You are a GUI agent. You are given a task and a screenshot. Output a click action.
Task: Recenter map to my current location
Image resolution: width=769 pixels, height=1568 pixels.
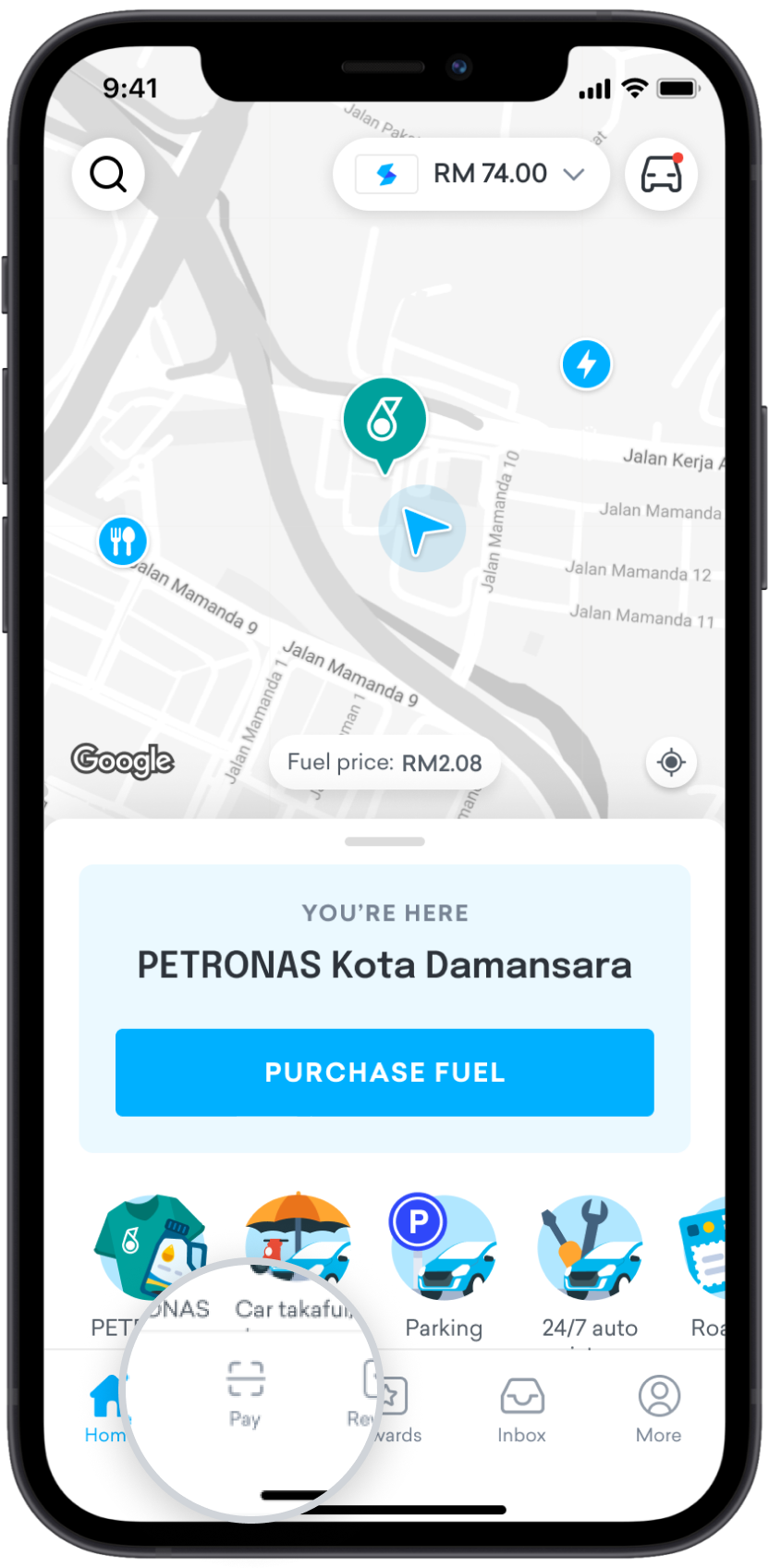pyautogui.click(x=671, y=763)
